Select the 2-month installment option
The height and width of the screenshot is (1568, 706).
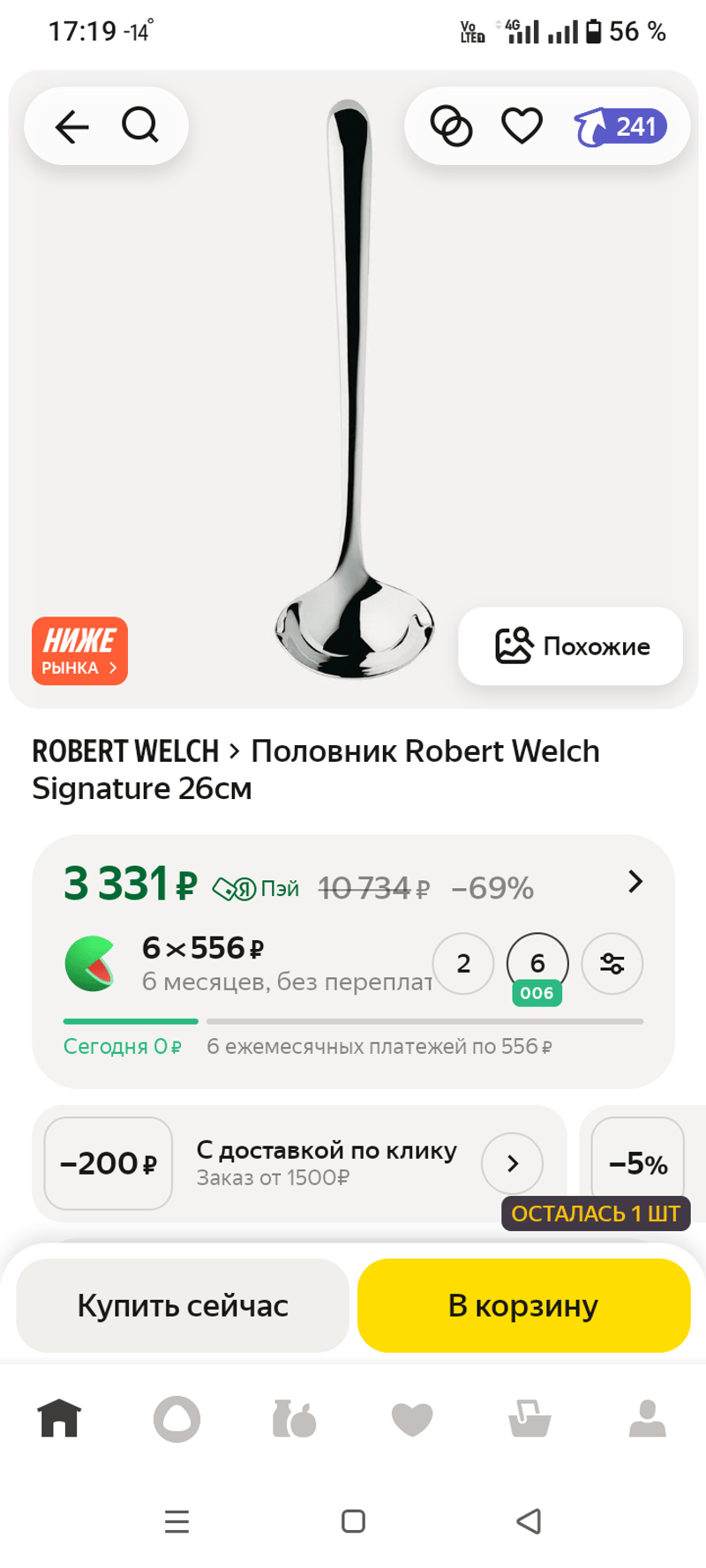(463, 963)
